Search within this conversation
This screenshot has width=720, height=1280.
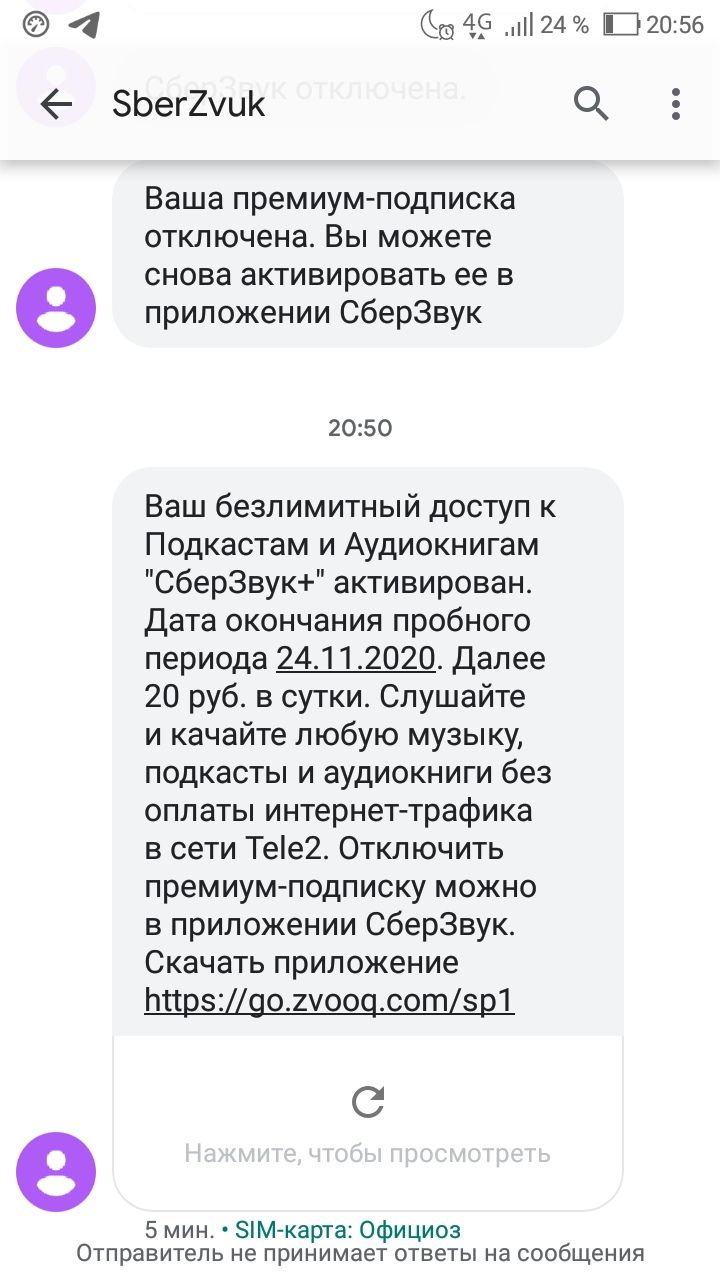coord(591,103)
